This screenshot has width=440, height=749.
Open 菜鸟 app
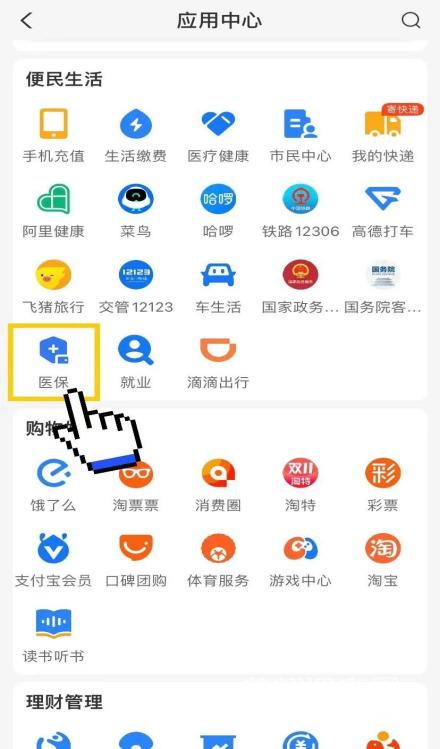pyautogui.click(x=136, y=211)
